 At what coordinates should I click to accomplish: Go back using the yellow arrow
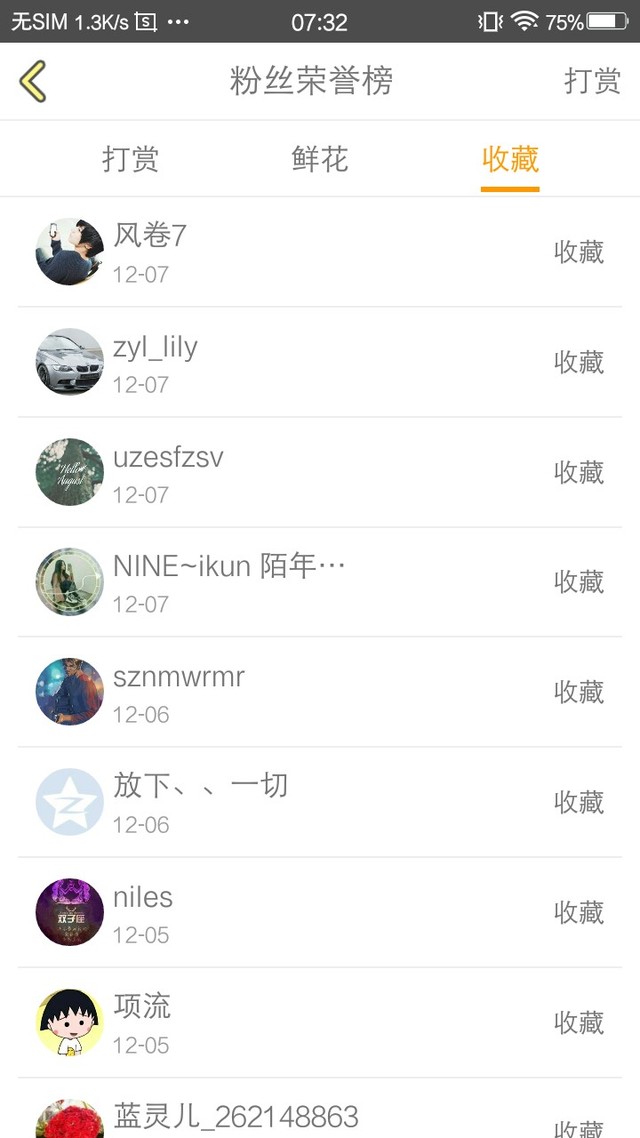pyautogui.click(x=33, y=81)
